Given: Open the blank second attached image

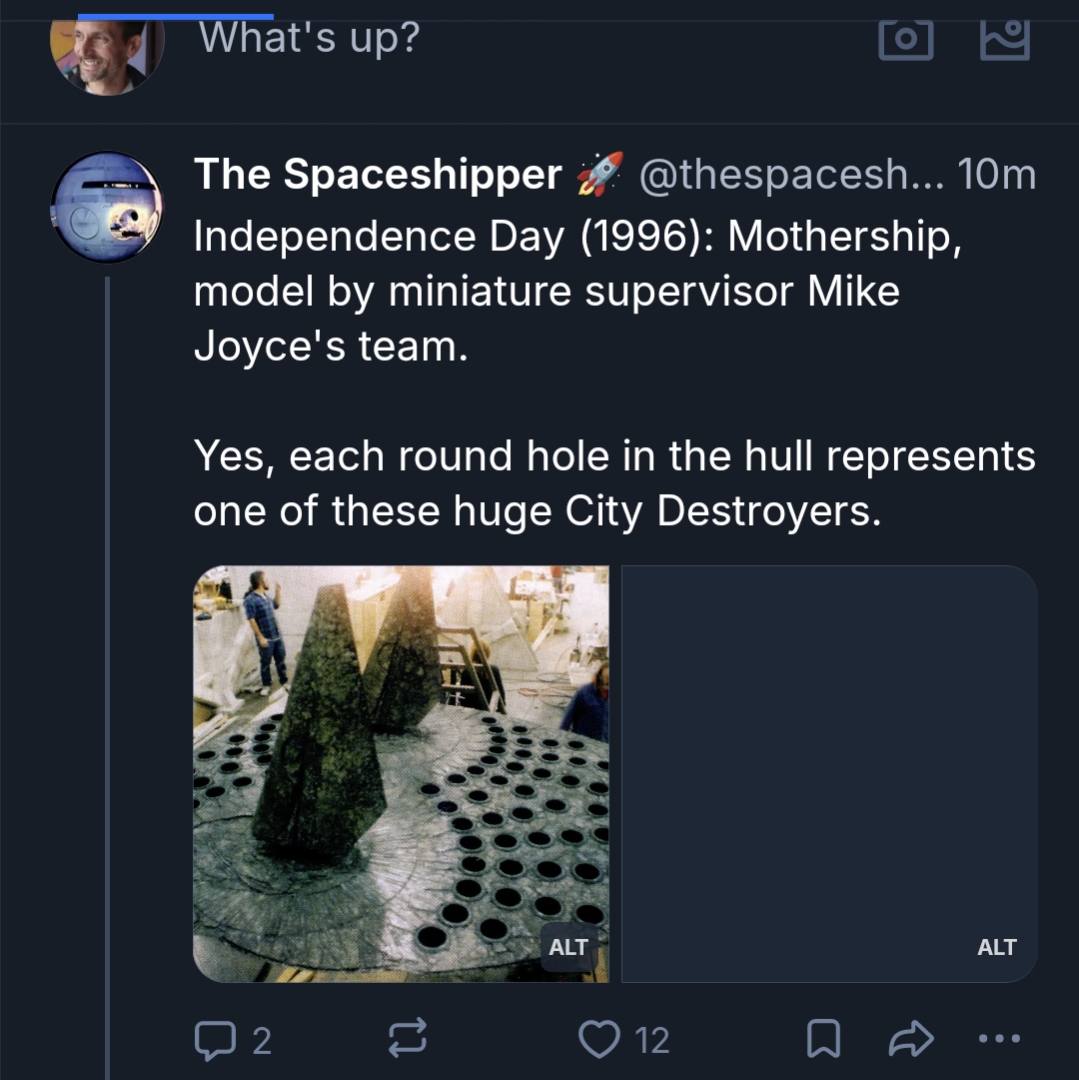Looking at the screenshot, I should [829, 760].
